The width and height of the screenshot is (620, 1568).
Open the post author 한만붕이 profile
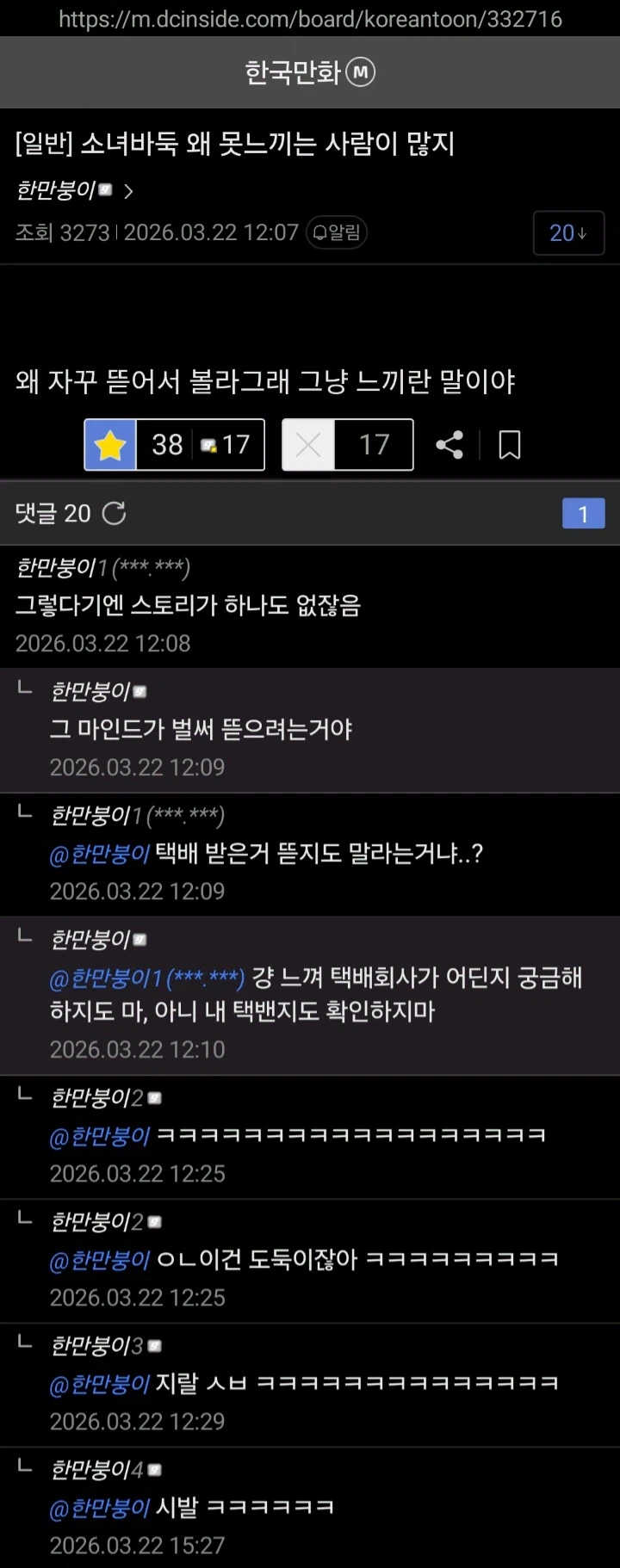click(74, 190)
